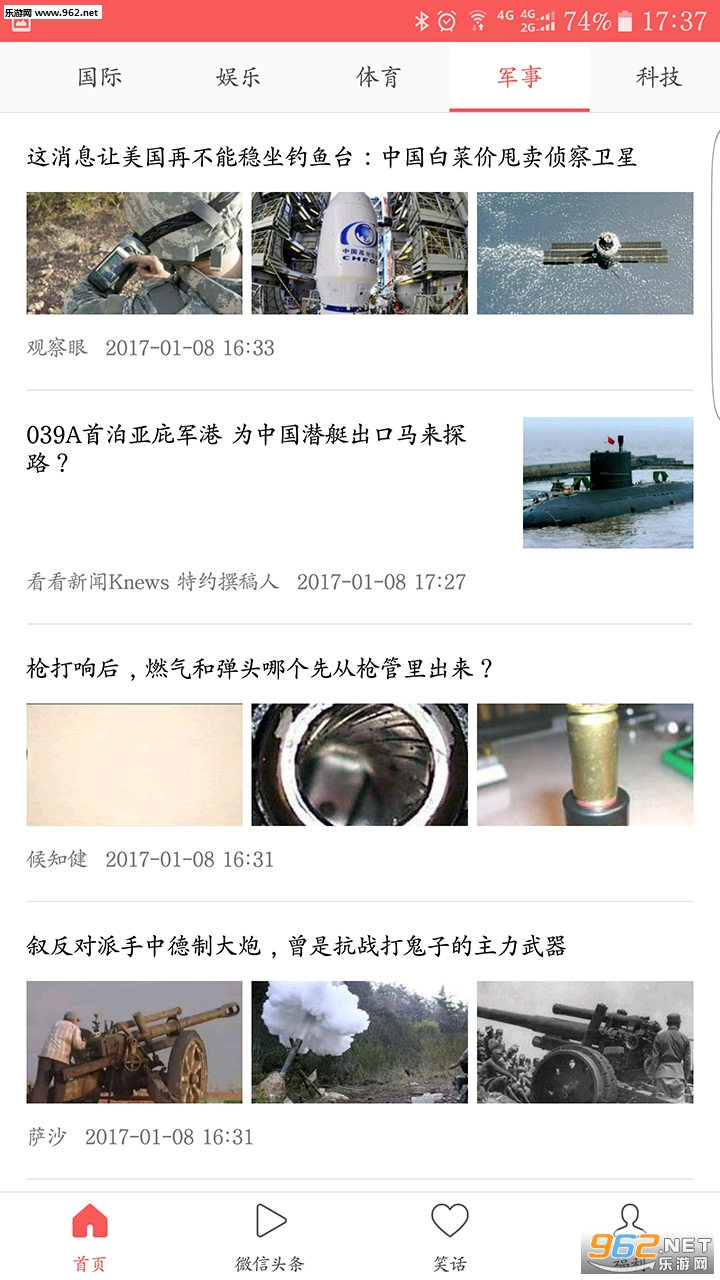The image size is (720, 1280).
Task: Open the 叙反对派手中德制大炮 article
Action: point(296,946)
